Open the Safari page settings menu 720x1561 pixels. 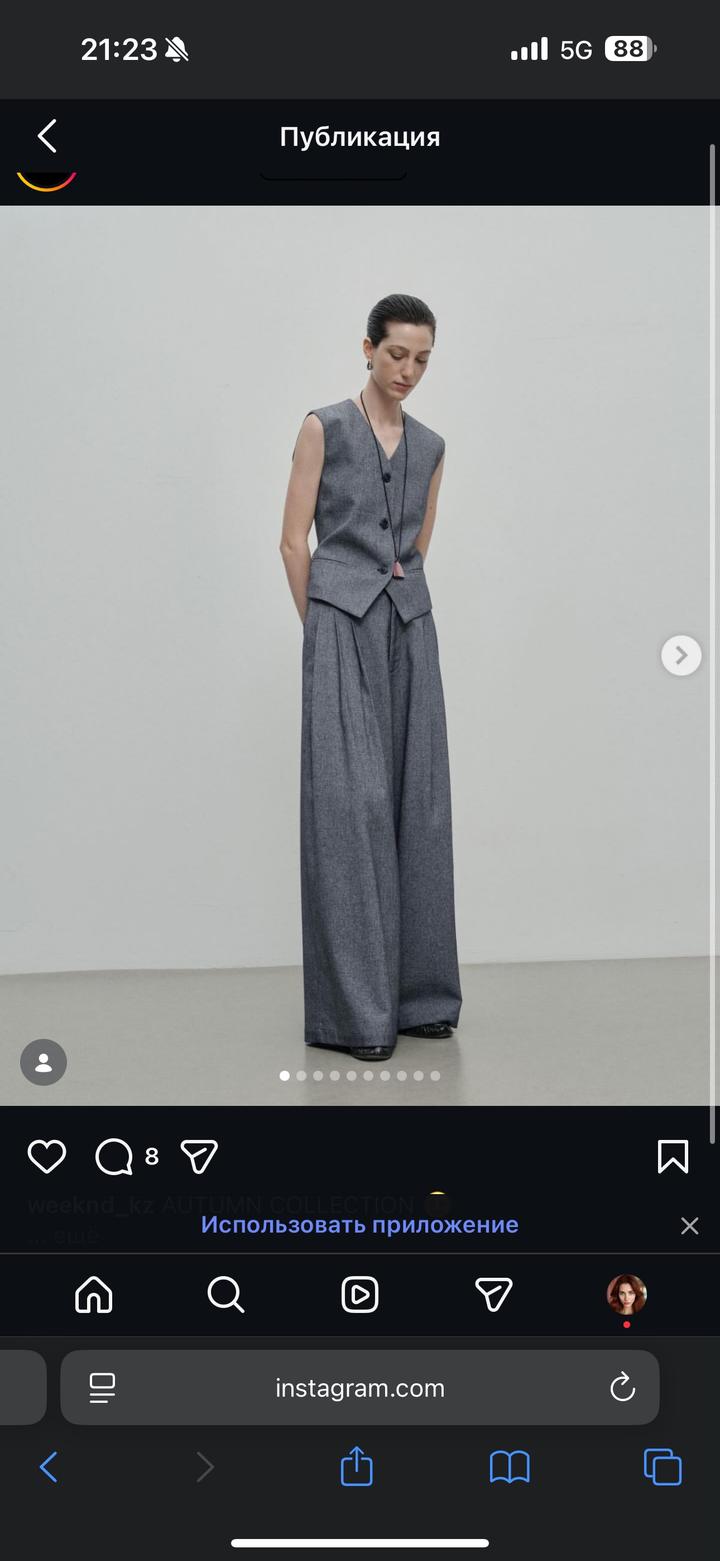[102, 1387]
